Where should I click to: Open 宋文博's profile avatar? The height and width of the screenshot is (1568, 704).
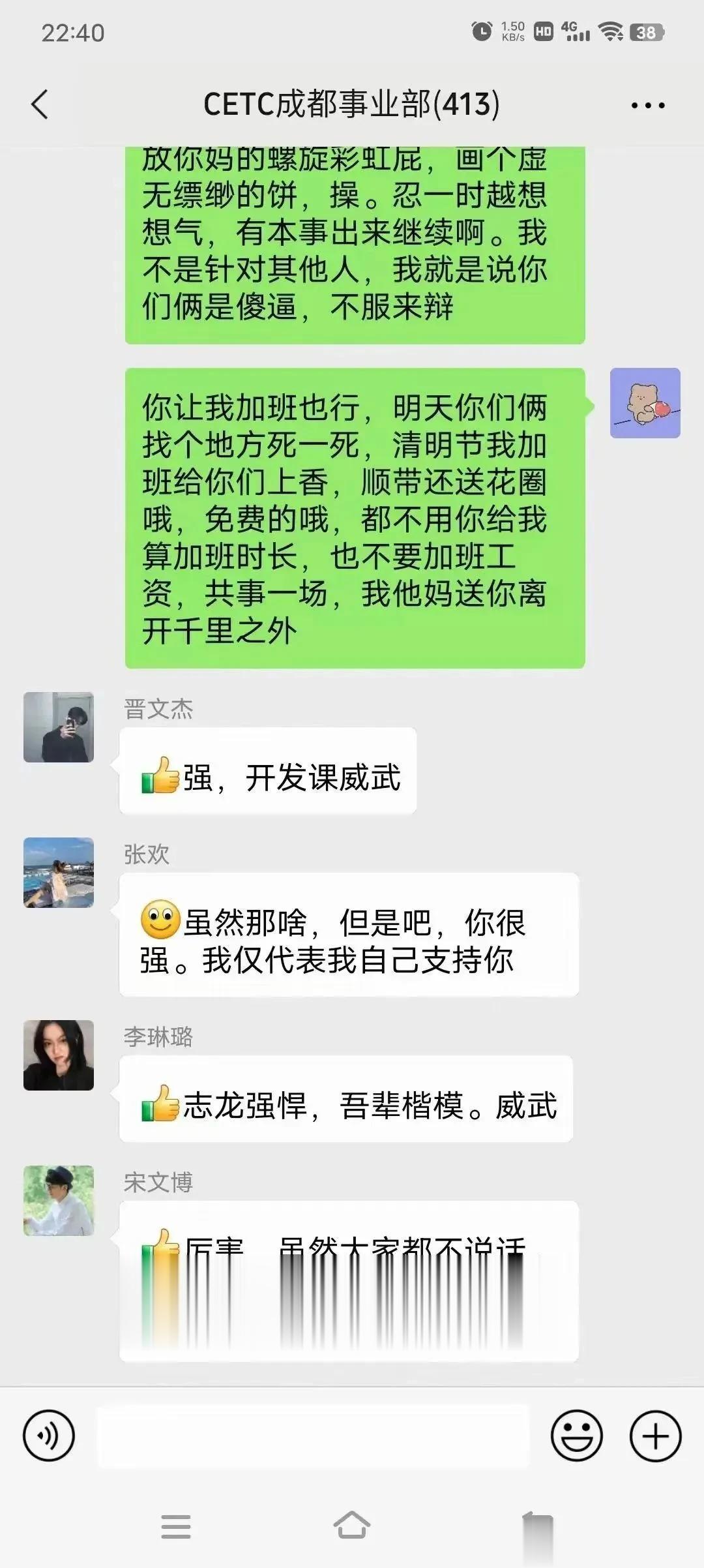tap(59, 1201)
